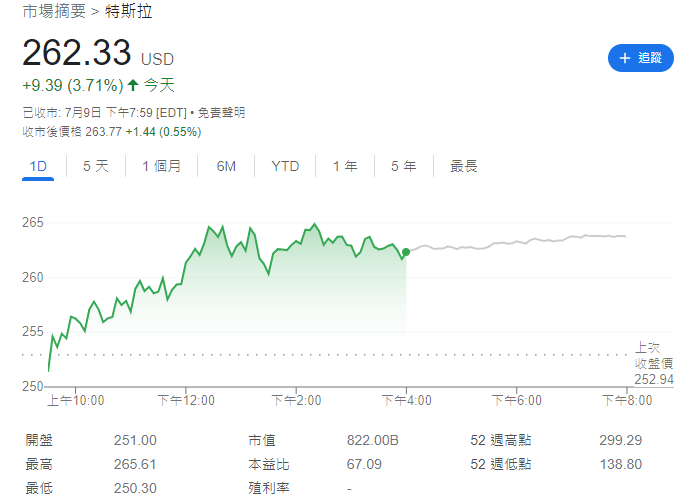This screenshot has height=499, width=700.
Task: Follow Tesla with the 追蹤 button
Action: (x=640, y=59)
